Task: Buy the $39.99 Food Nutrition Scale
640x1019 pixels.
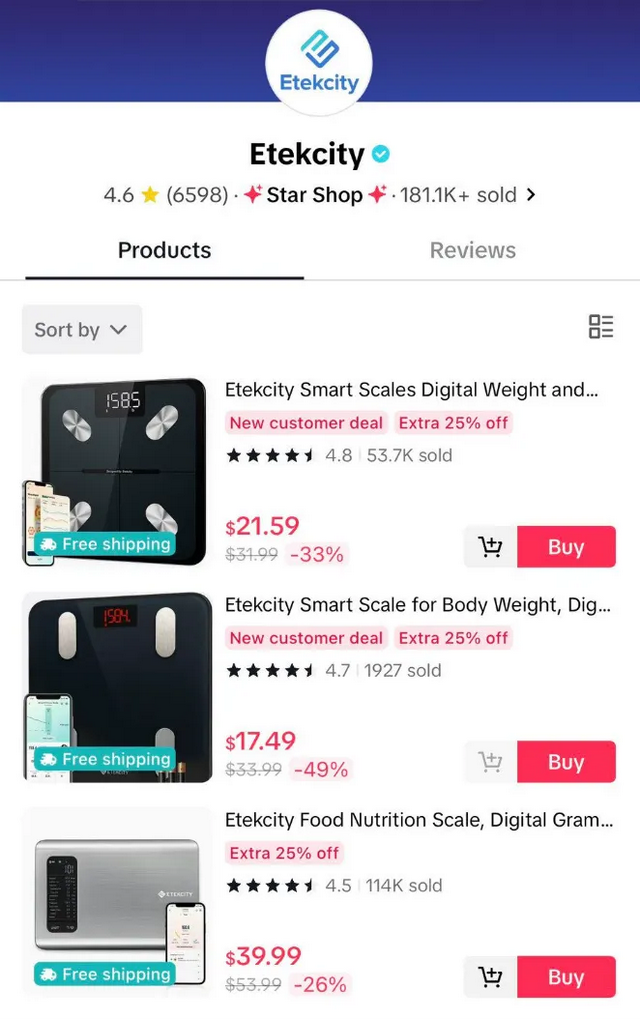Action: pyautogui.click(x=565, y=977)
